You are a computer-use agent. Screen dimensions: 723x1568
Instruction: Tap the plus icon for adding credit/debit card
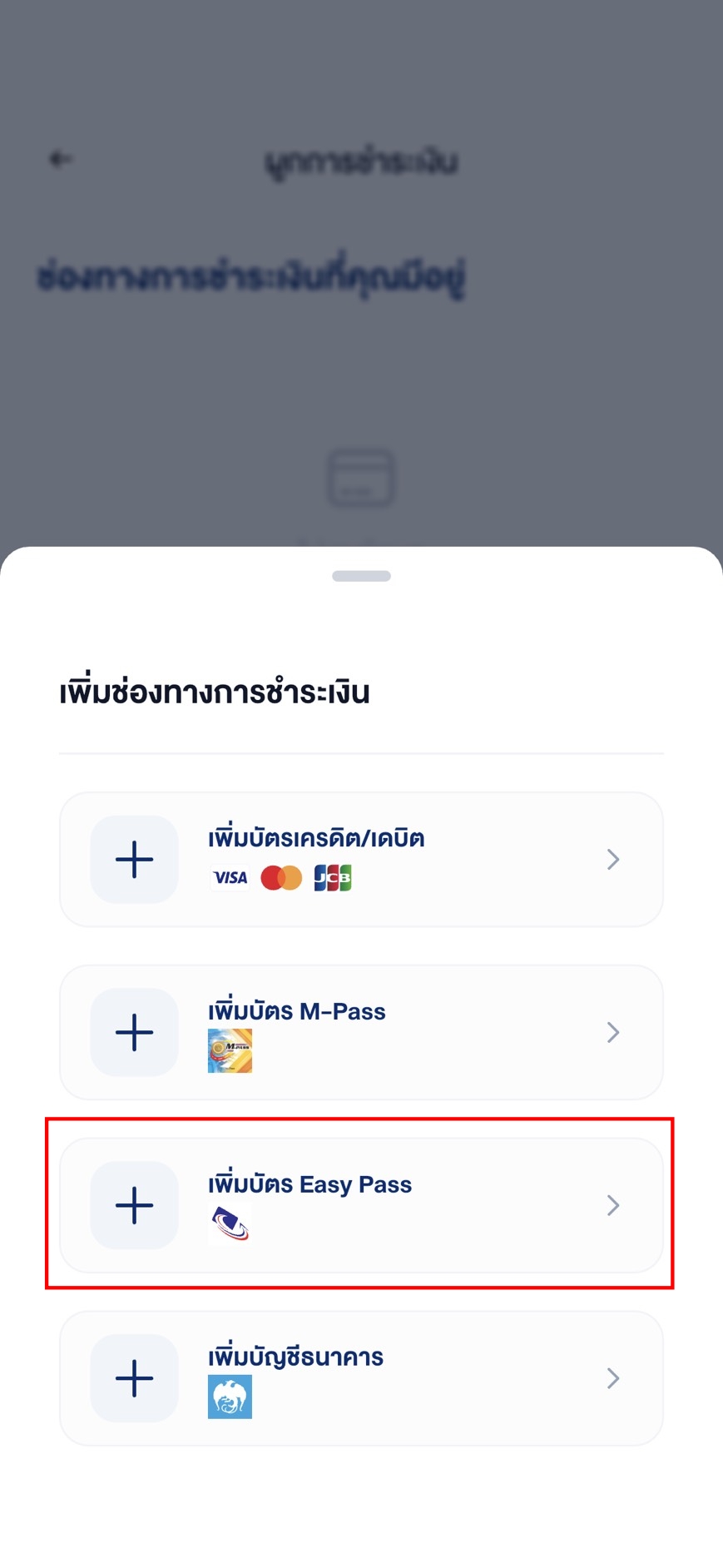pos(134,859)
